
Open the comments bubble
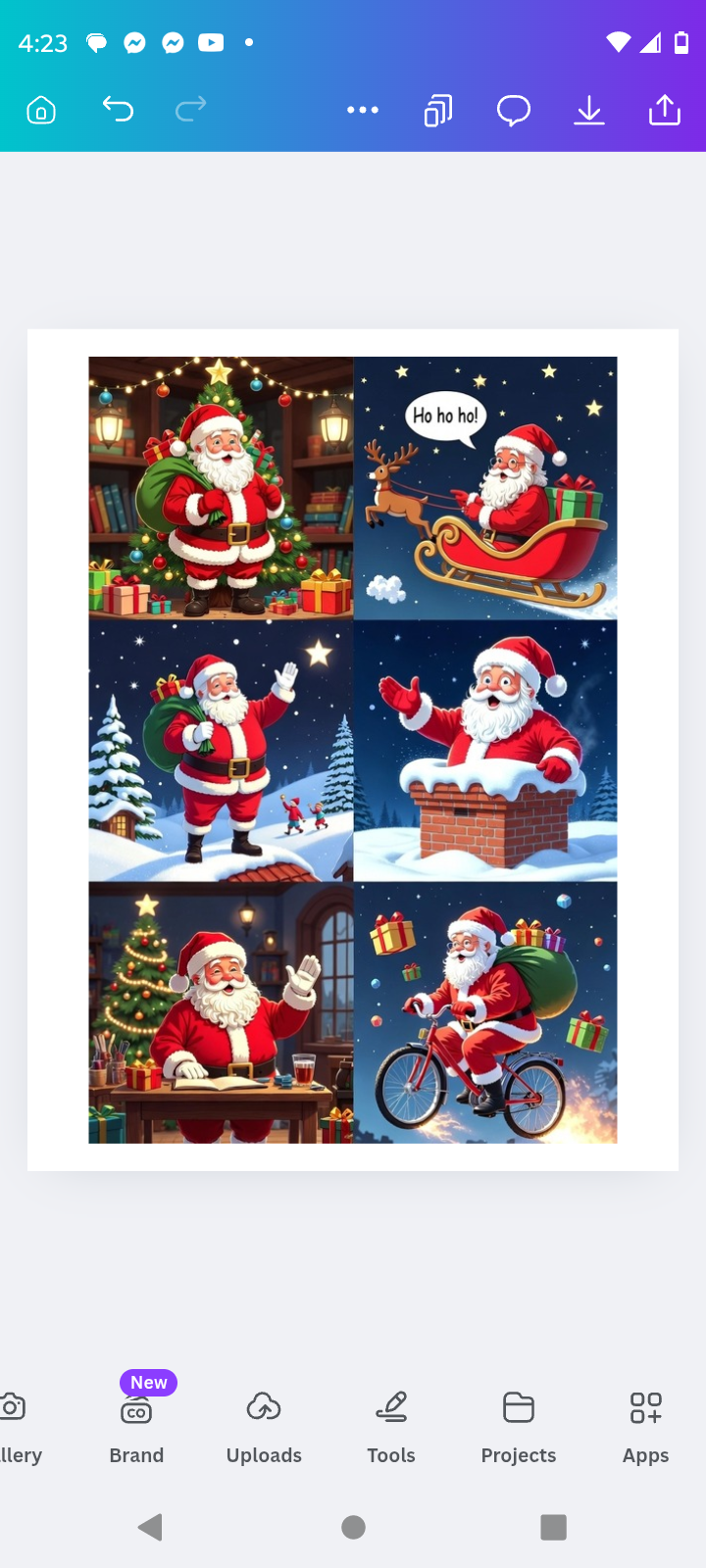pyautogui.click(x=513, y=110)
